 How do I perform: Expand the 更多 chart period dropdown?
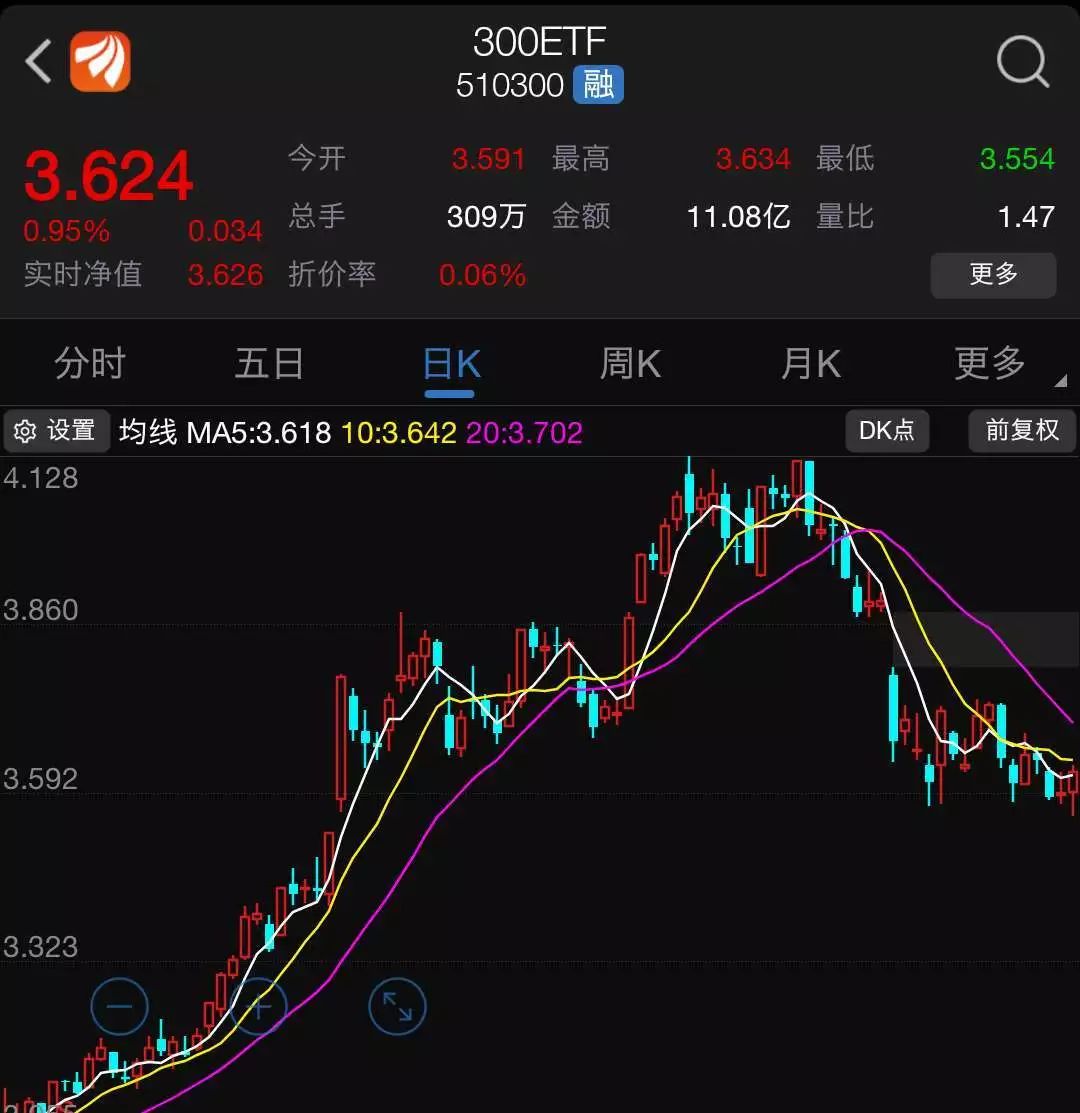click(x=993, y=364)
